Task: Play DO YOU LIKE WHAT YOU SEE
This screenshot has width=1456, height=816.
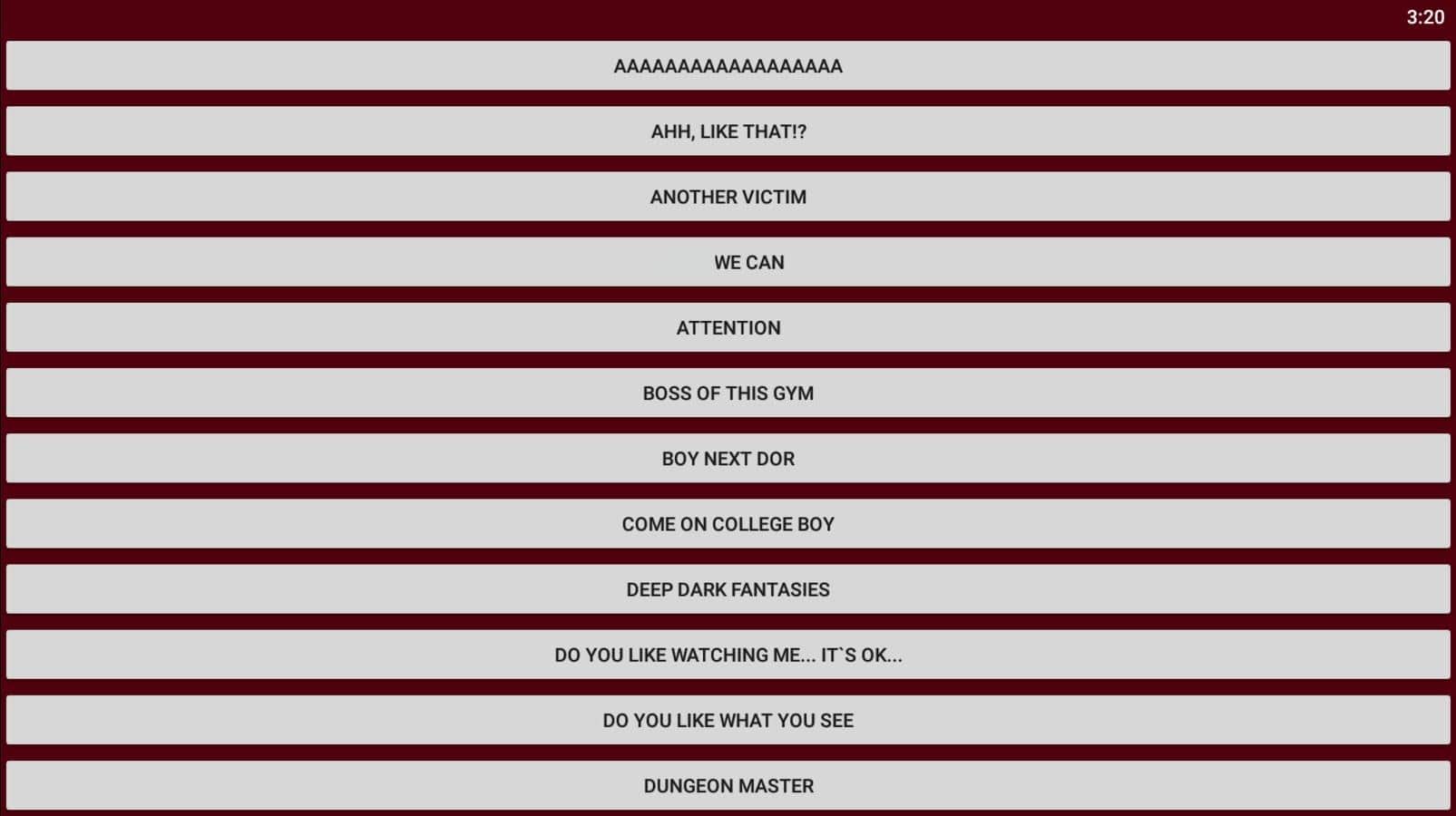Action: [x=728, y=720]
